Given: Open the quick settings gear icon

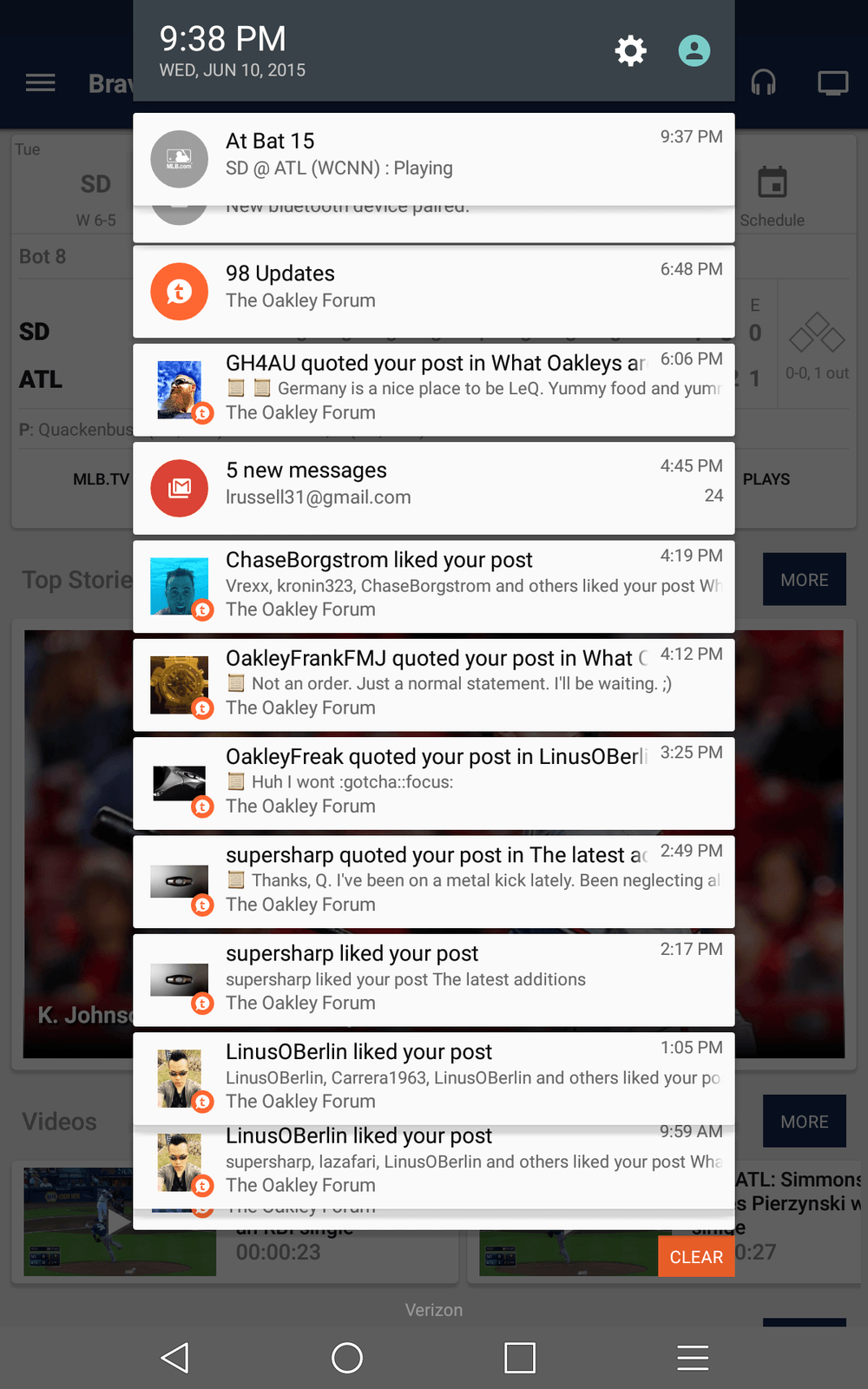Looking at the screenshot, I should (x=630, y=51).
